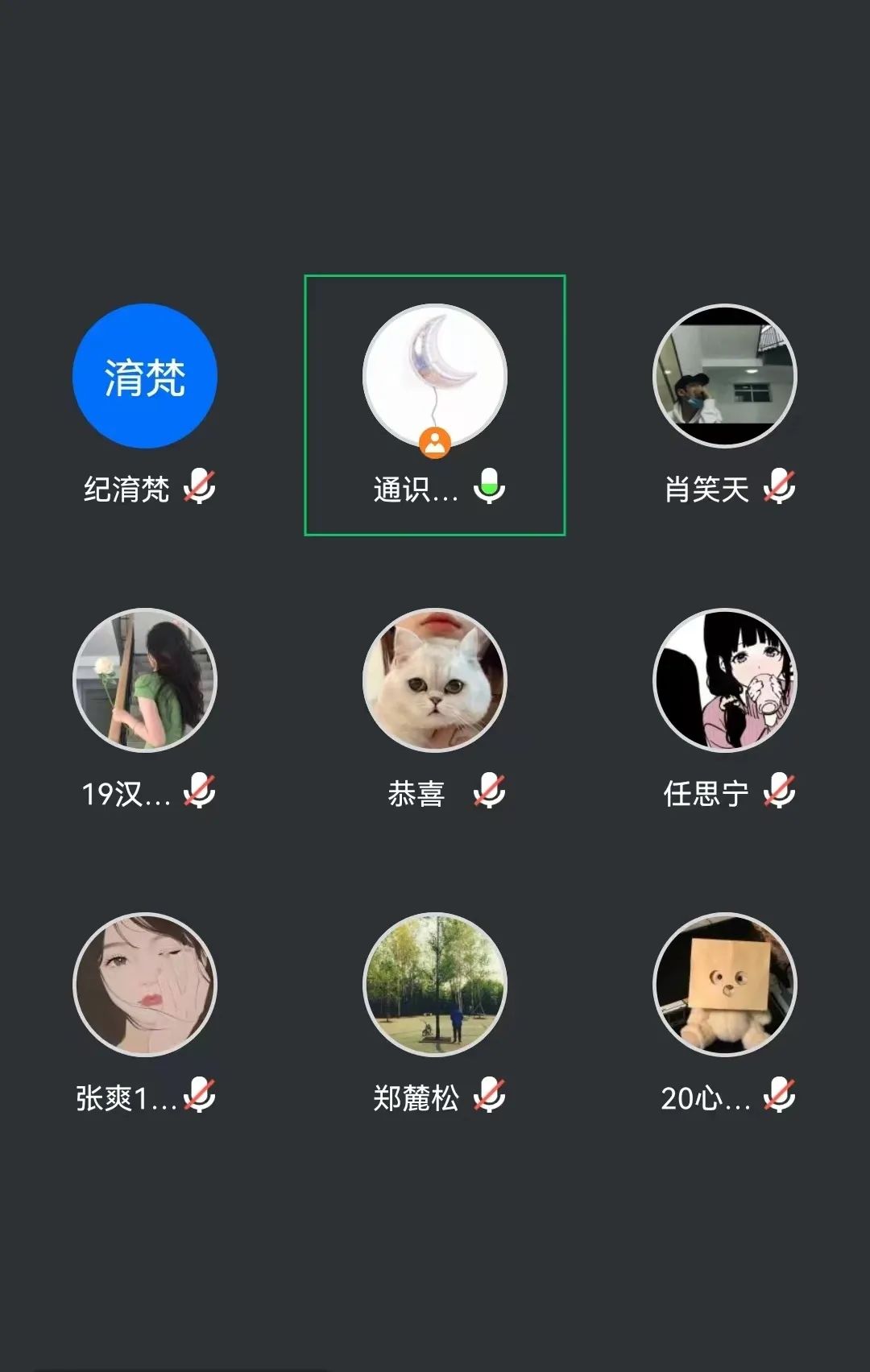This screenshot has width=870, height=1372.
Task: Select participant 纪淯梵's avatar tile
Action: (145, 376)
